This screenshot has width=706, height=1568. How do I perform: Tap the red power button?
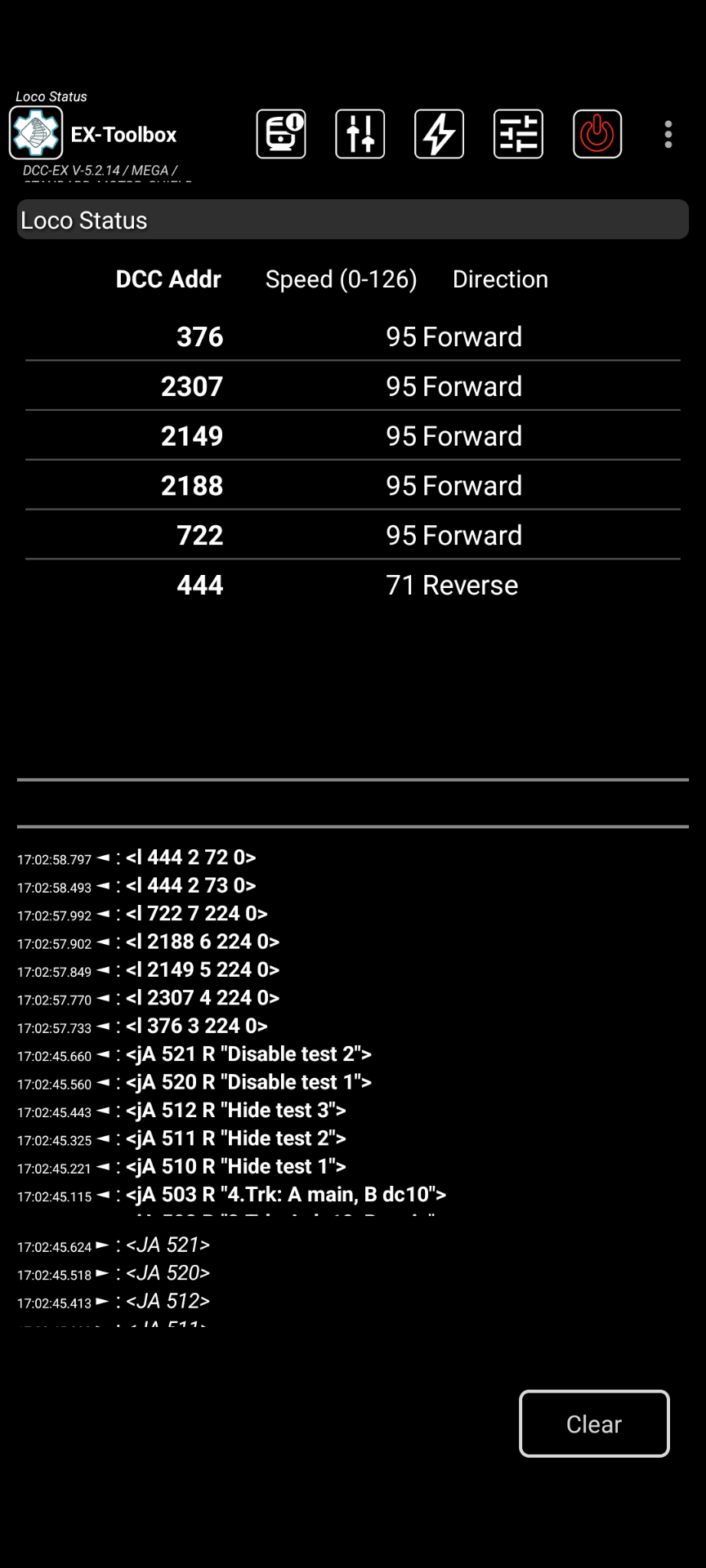point(597,134)
